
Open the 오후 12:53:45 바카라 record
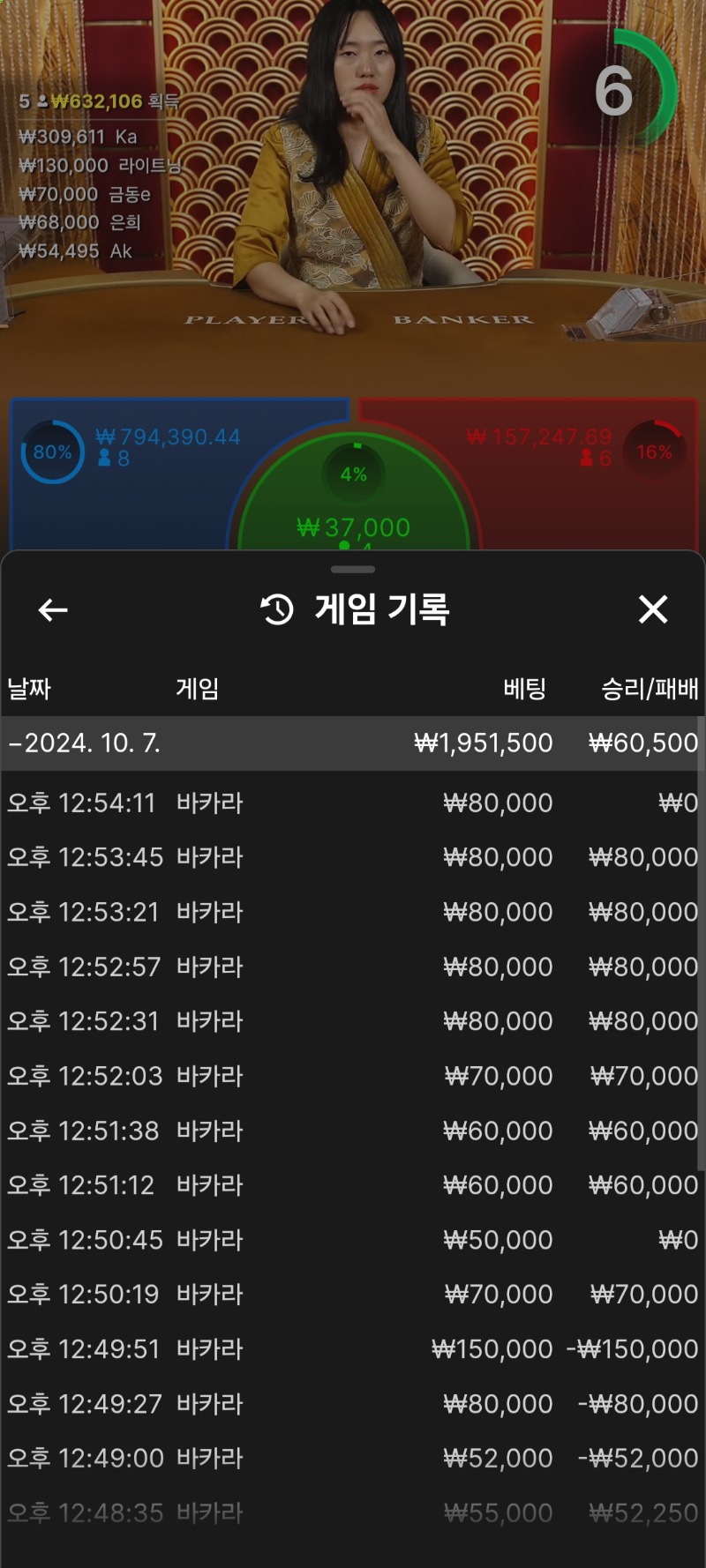coord(351,857)
